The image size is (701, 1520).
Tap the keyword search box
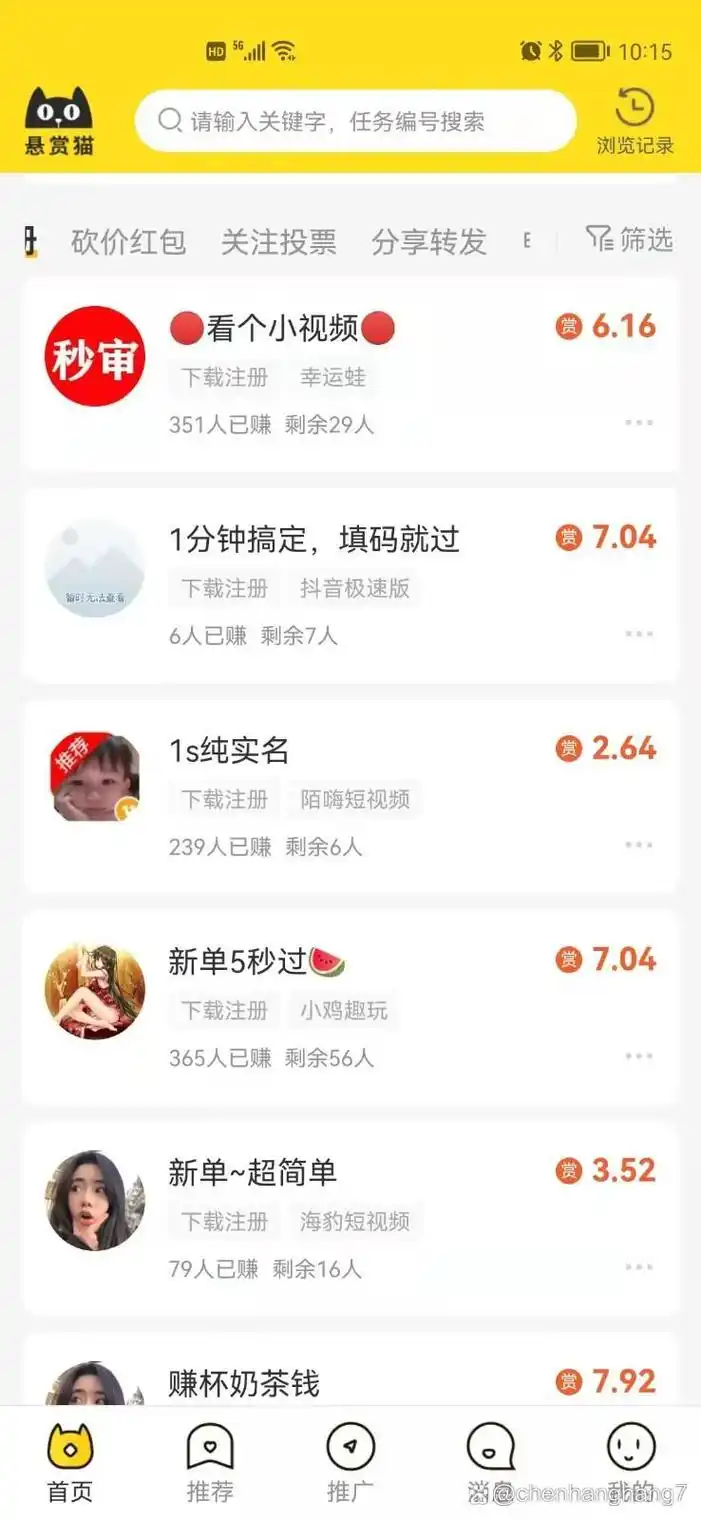point(355,122)
